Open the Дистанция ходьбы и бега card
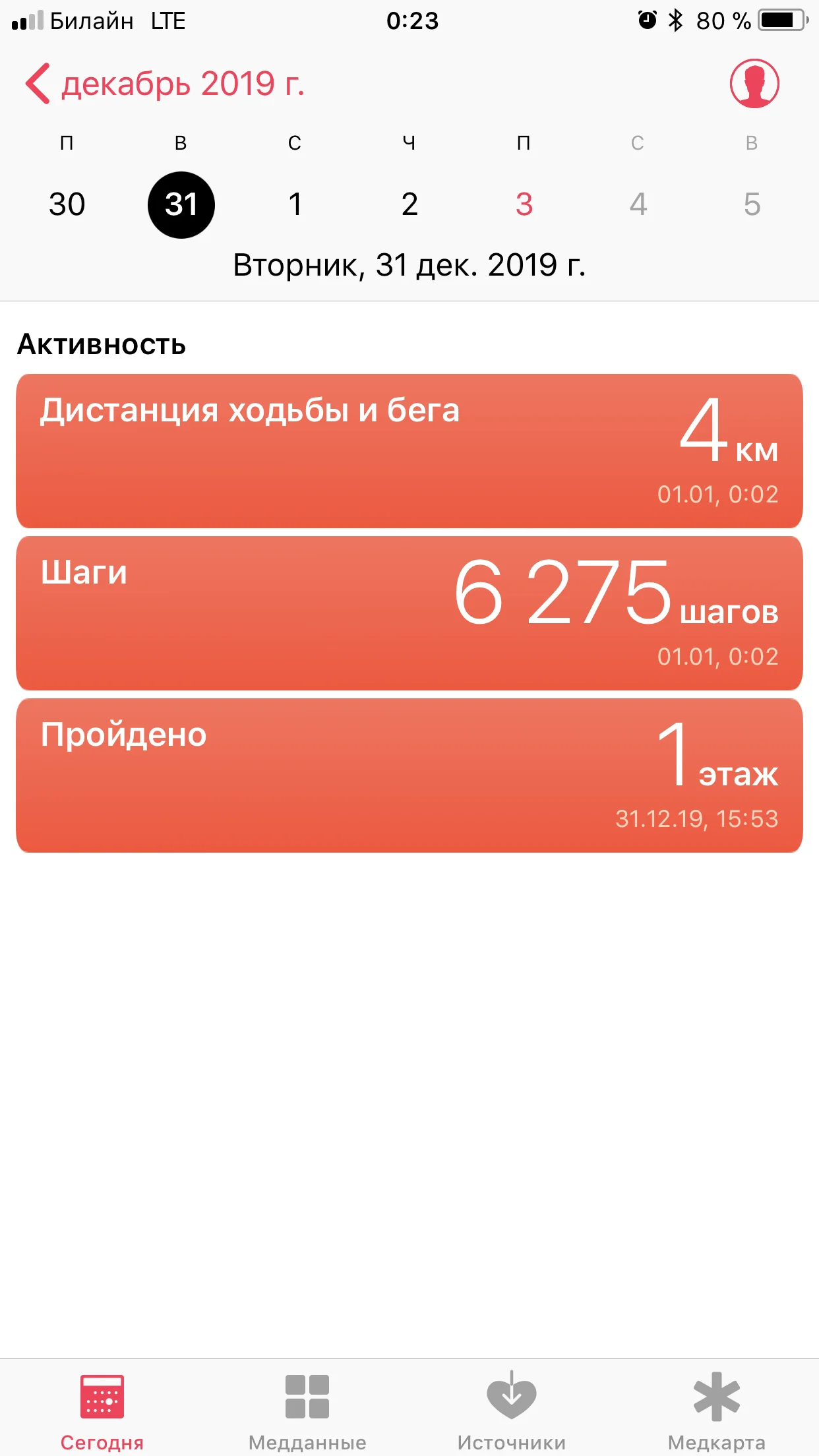819x1456 pixels. pyautogui.click(x=409, y=451)
